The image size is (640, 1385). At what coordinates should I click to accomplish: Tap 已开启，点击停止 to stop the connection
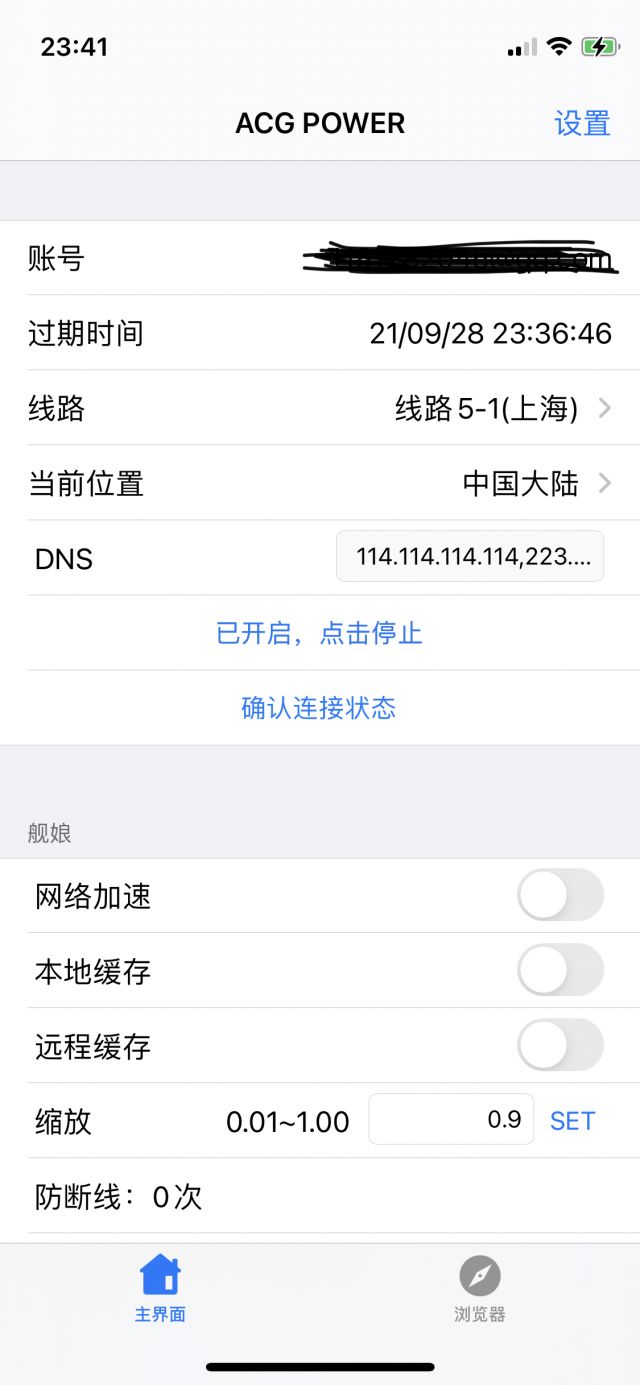tap(320, 633)
